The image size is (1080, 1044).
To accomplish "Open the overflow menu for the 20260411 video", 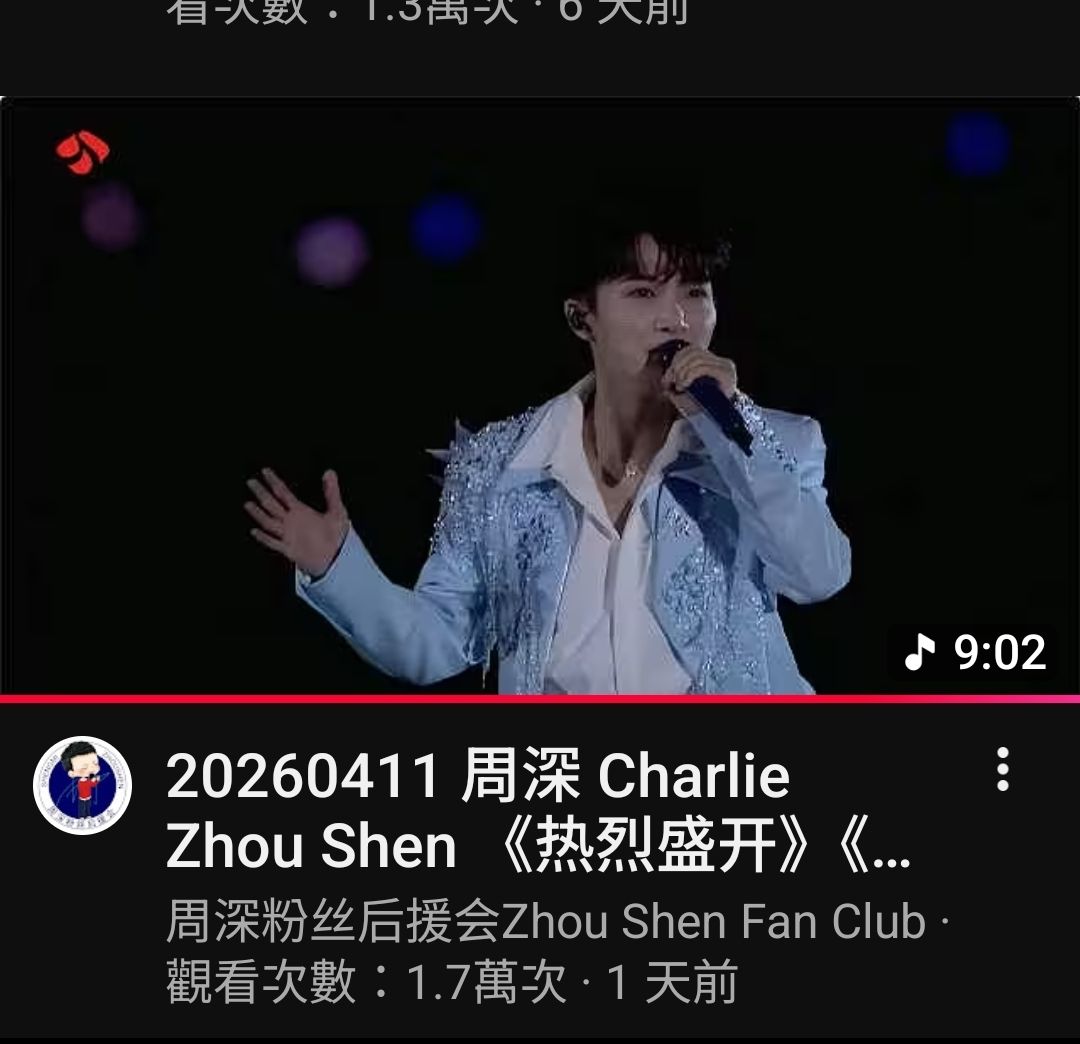I will (1002, 769).
